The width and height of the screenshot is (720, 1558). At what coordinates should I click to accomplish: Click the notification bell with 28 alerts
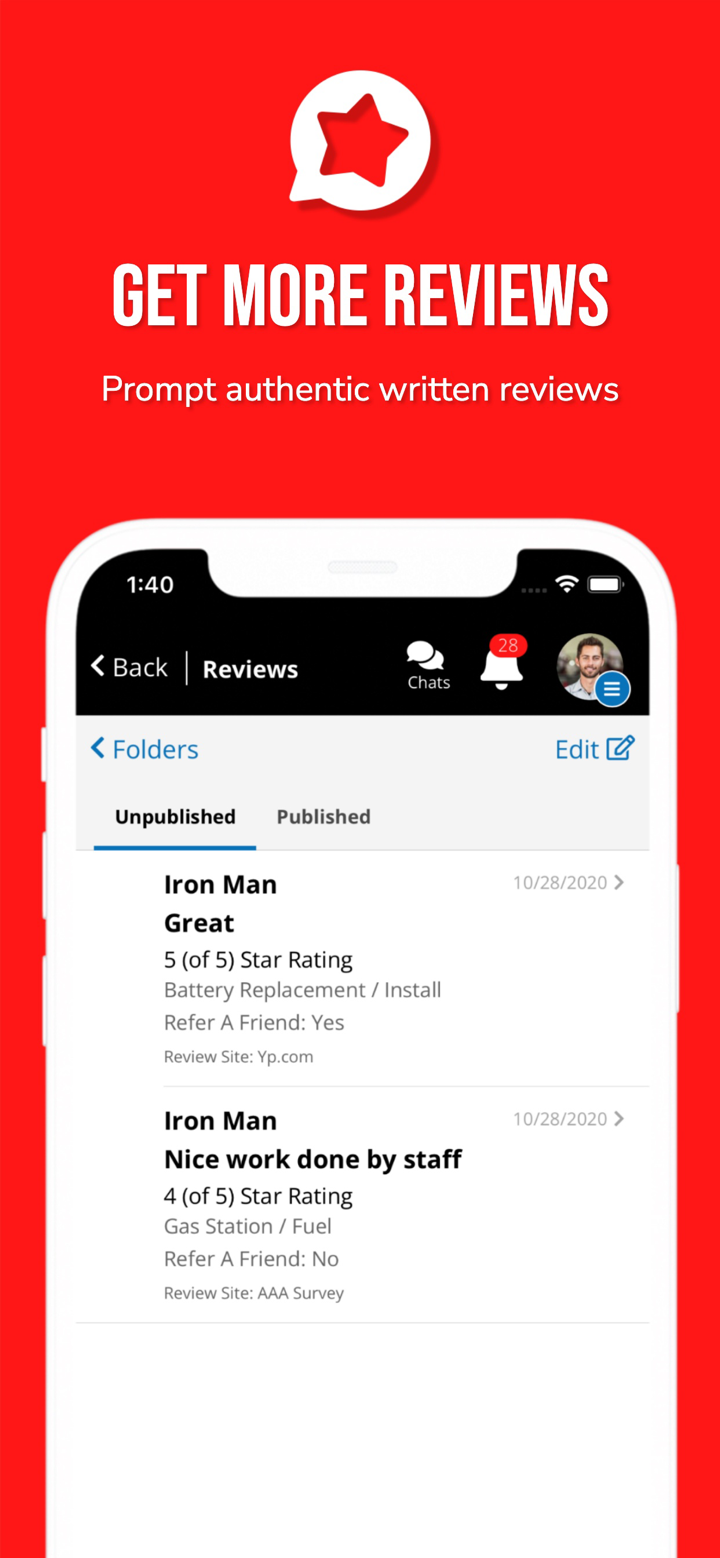[501, 668]
